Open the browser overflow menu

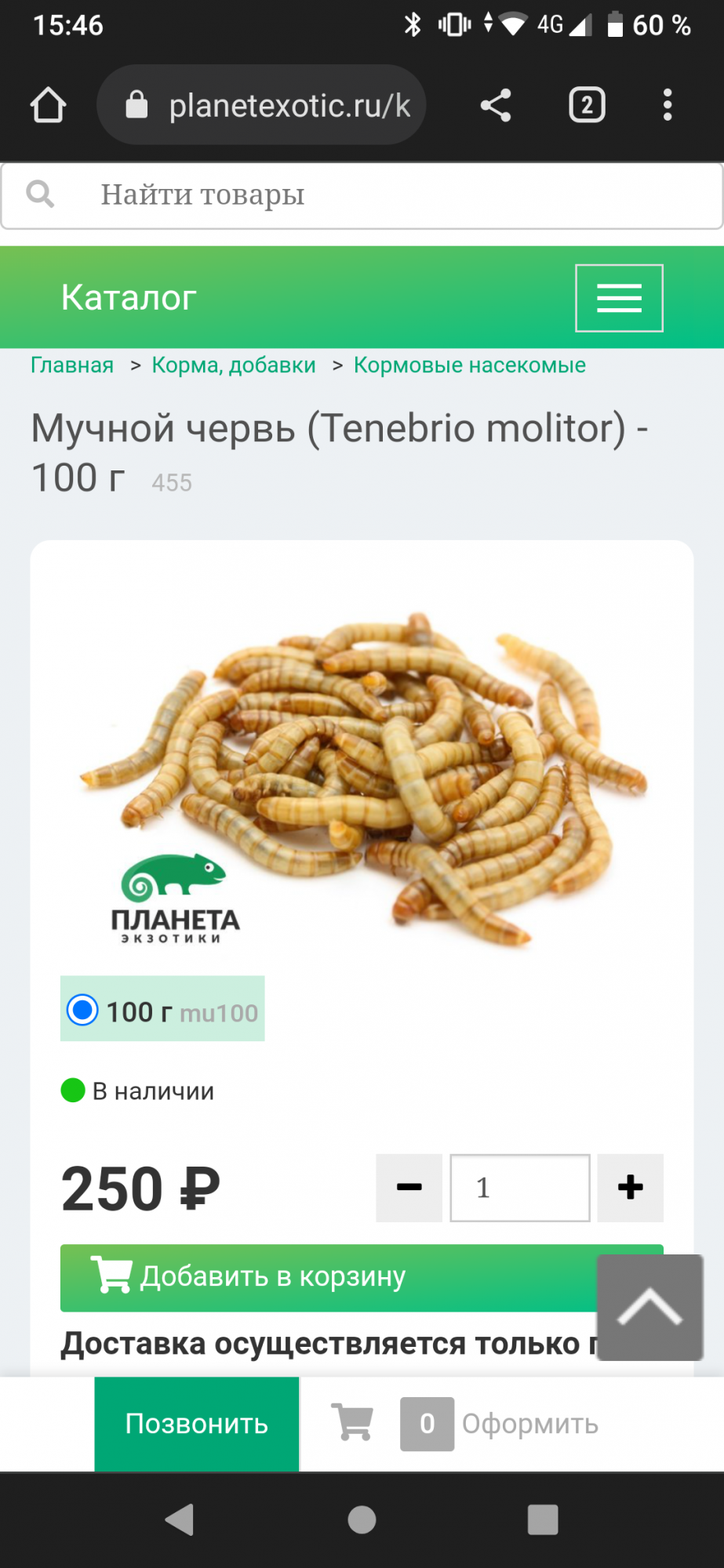coord(668,105)
